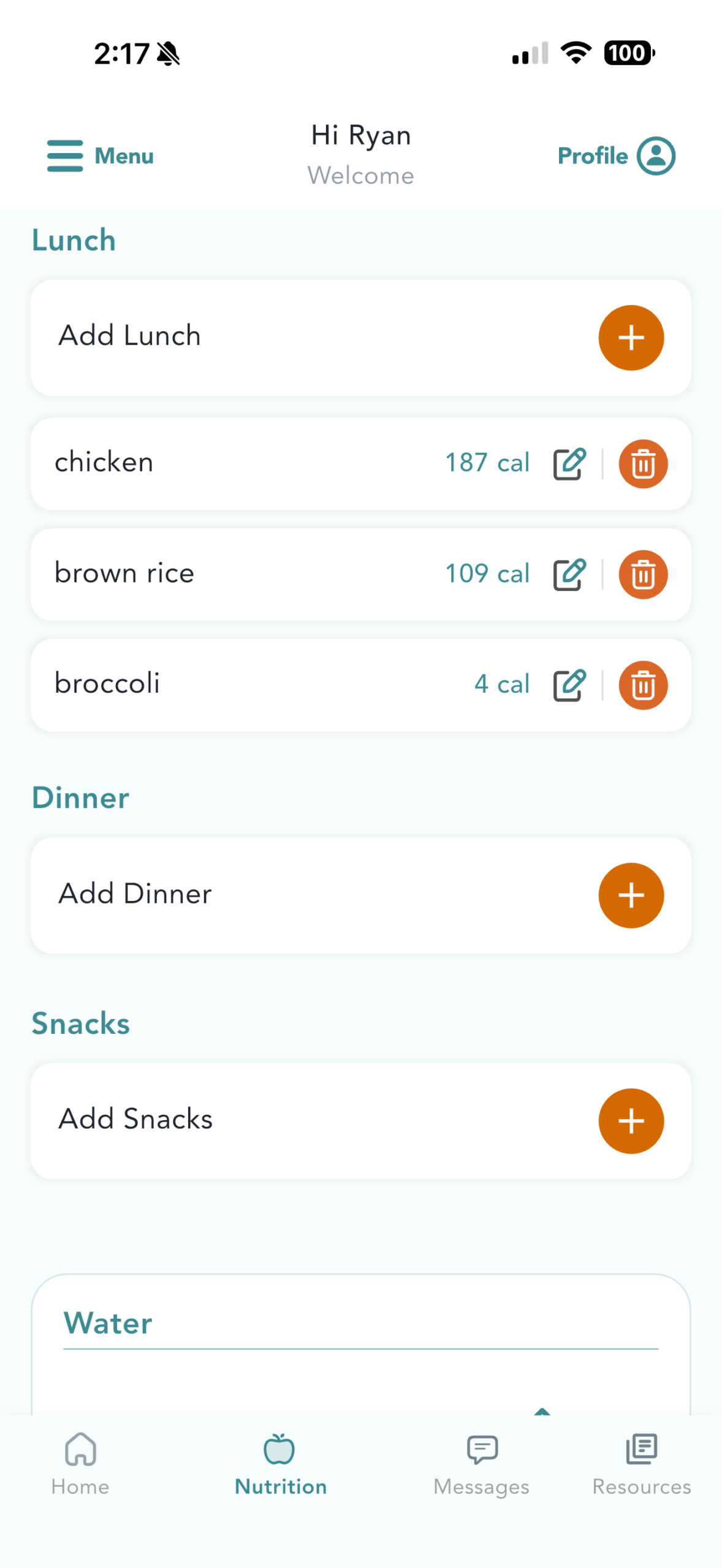
Task: Add a new Dinner item
Action: pos(631,895)
